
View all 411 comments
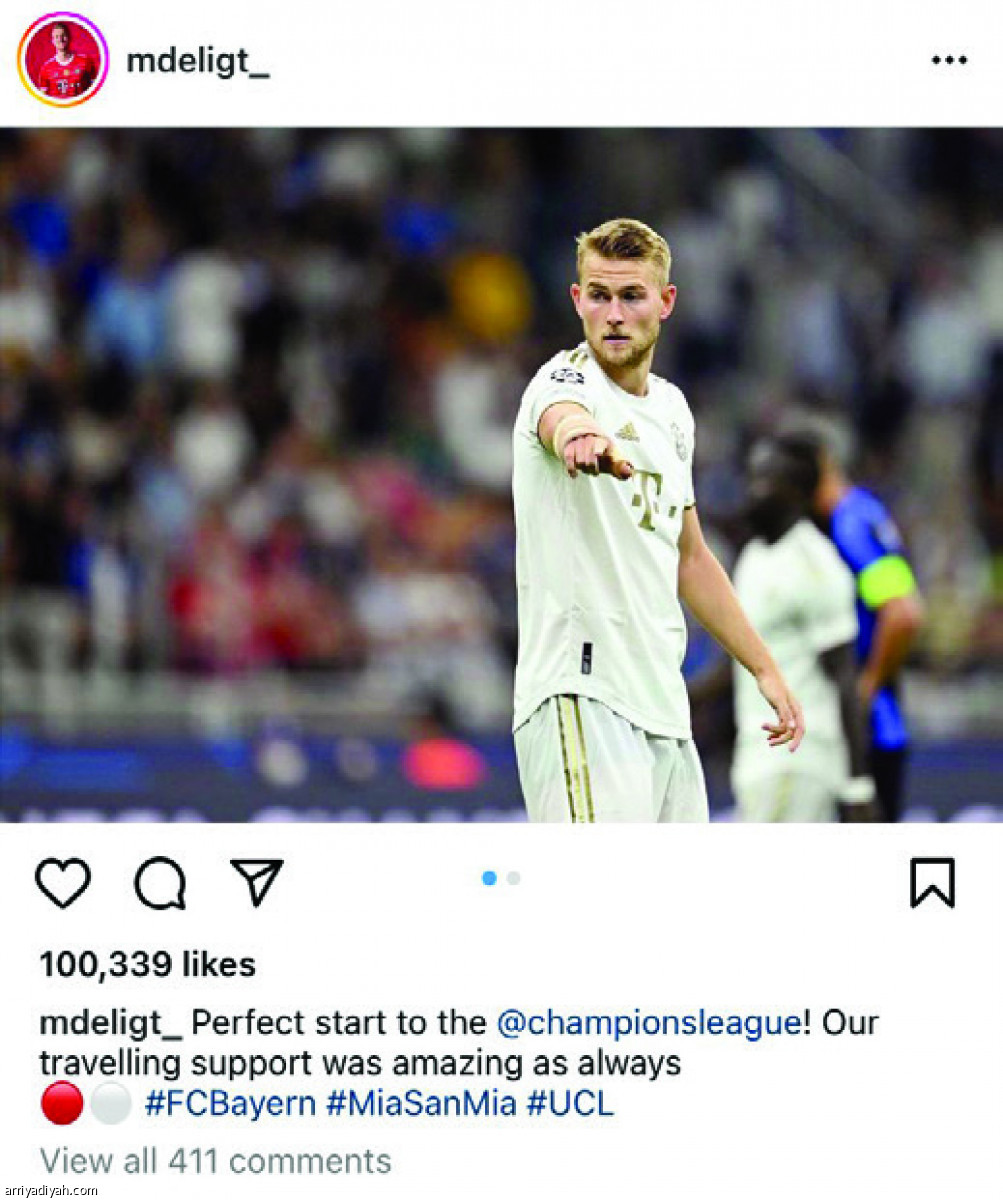pyautogui.click(x=215, y=1161)
